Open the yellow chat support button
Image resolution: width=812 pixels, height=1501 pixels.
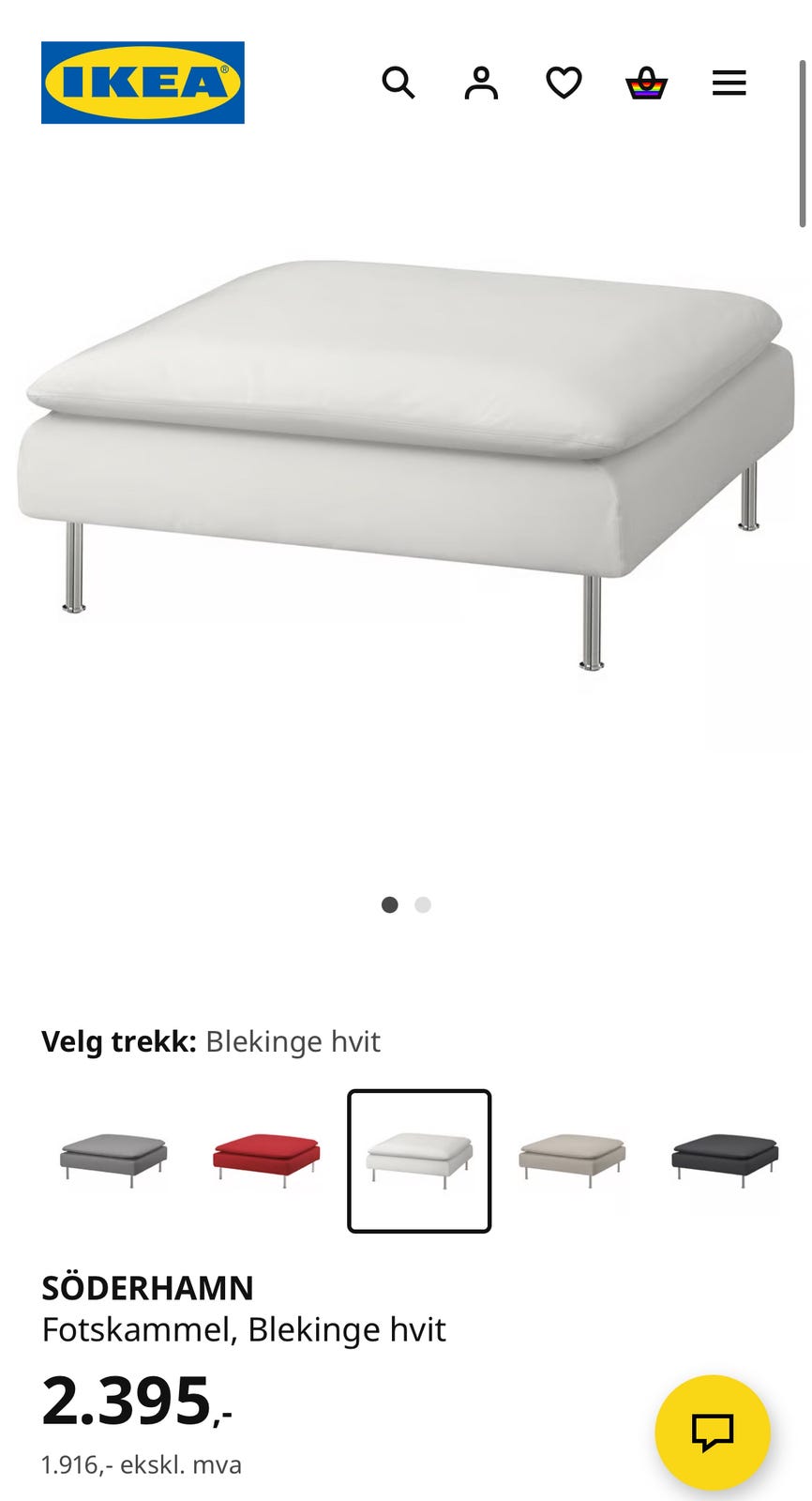pyautogui.click(x=713, y=1433)
